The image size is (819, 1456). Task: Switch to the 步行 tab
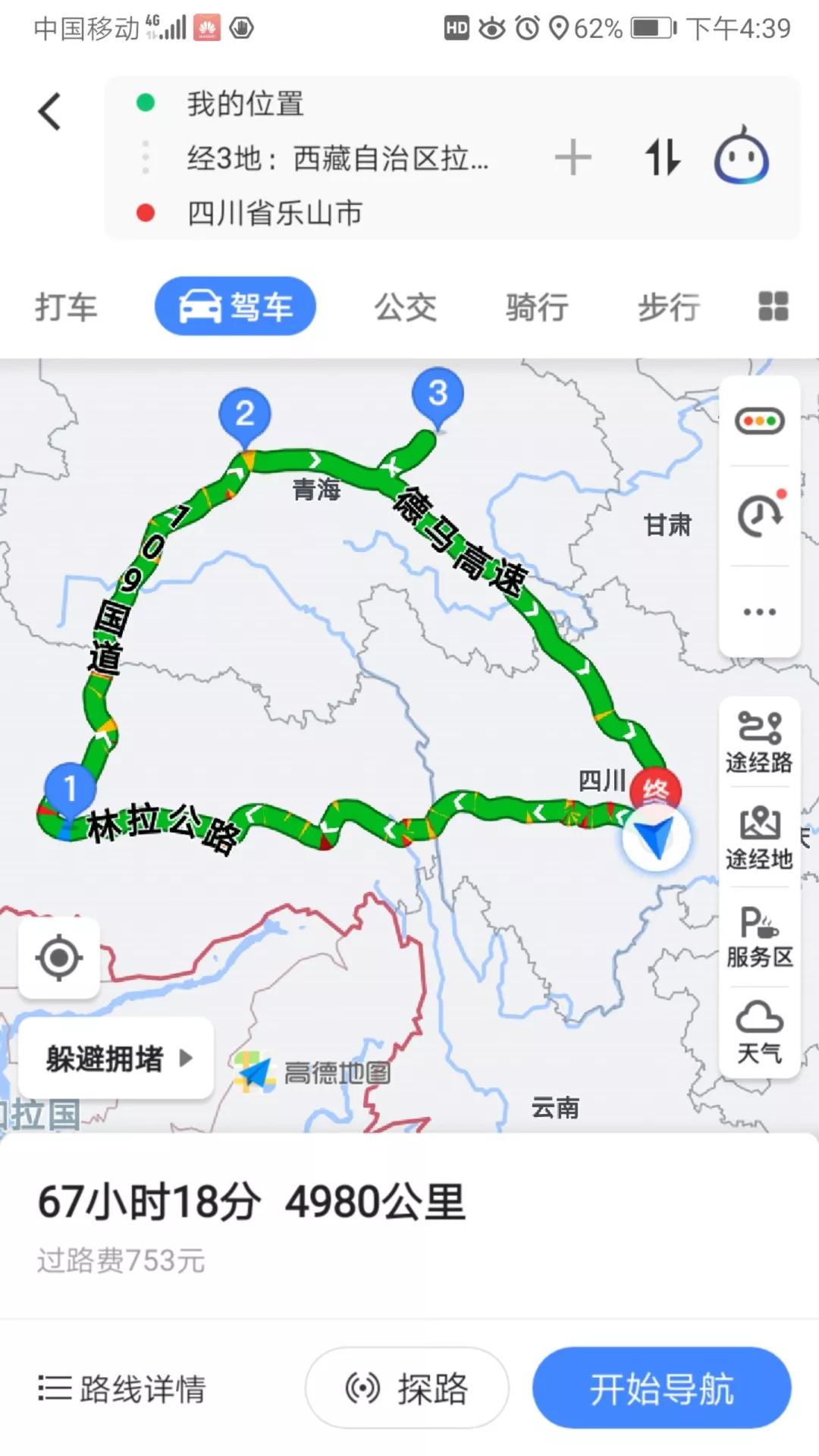tap(668, 307)
